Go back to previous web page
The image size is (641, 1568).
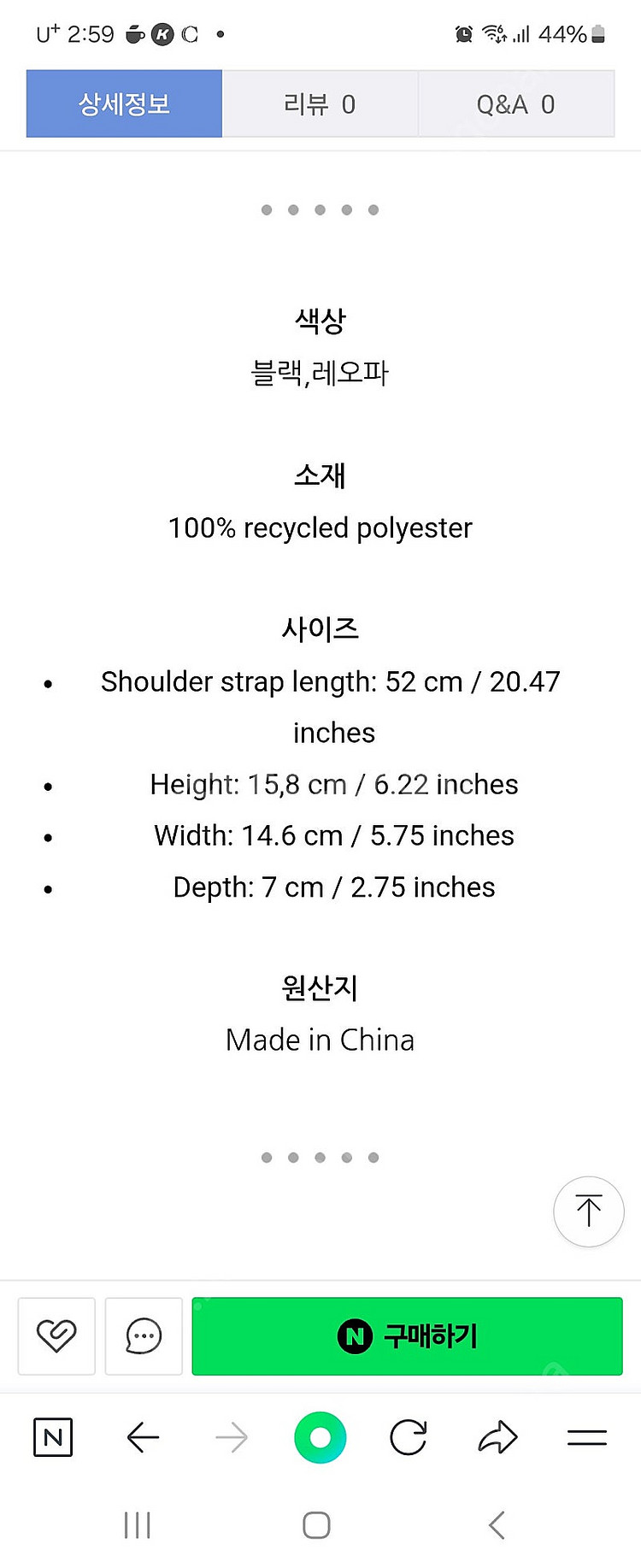pyautogui.click(x=143, y=1437)
